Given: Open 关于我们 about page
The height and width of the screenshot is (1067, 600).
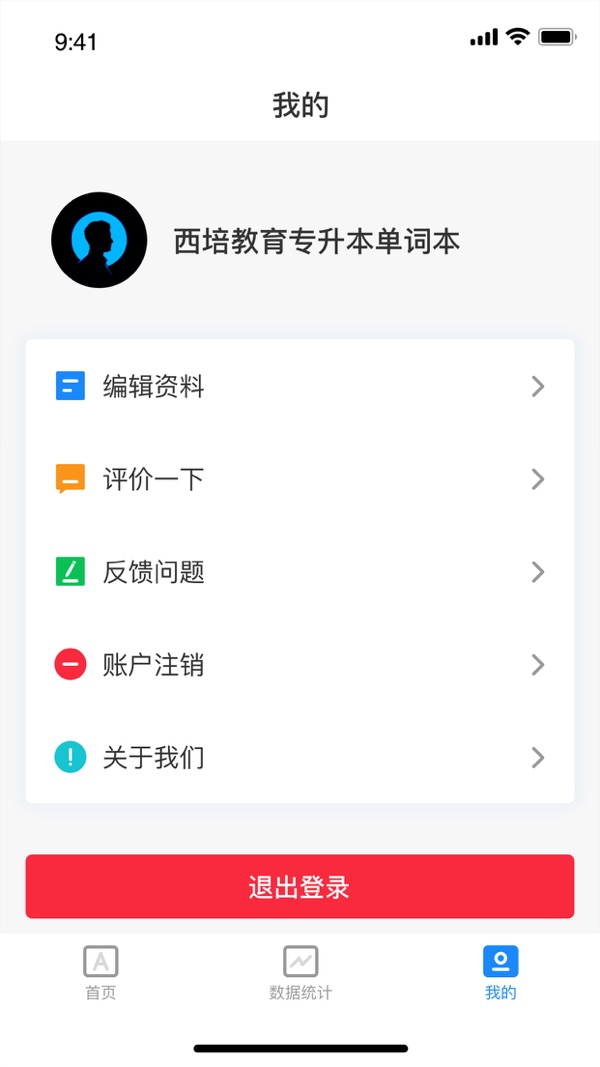Looking at the screenshot, I should click(300, 757).
